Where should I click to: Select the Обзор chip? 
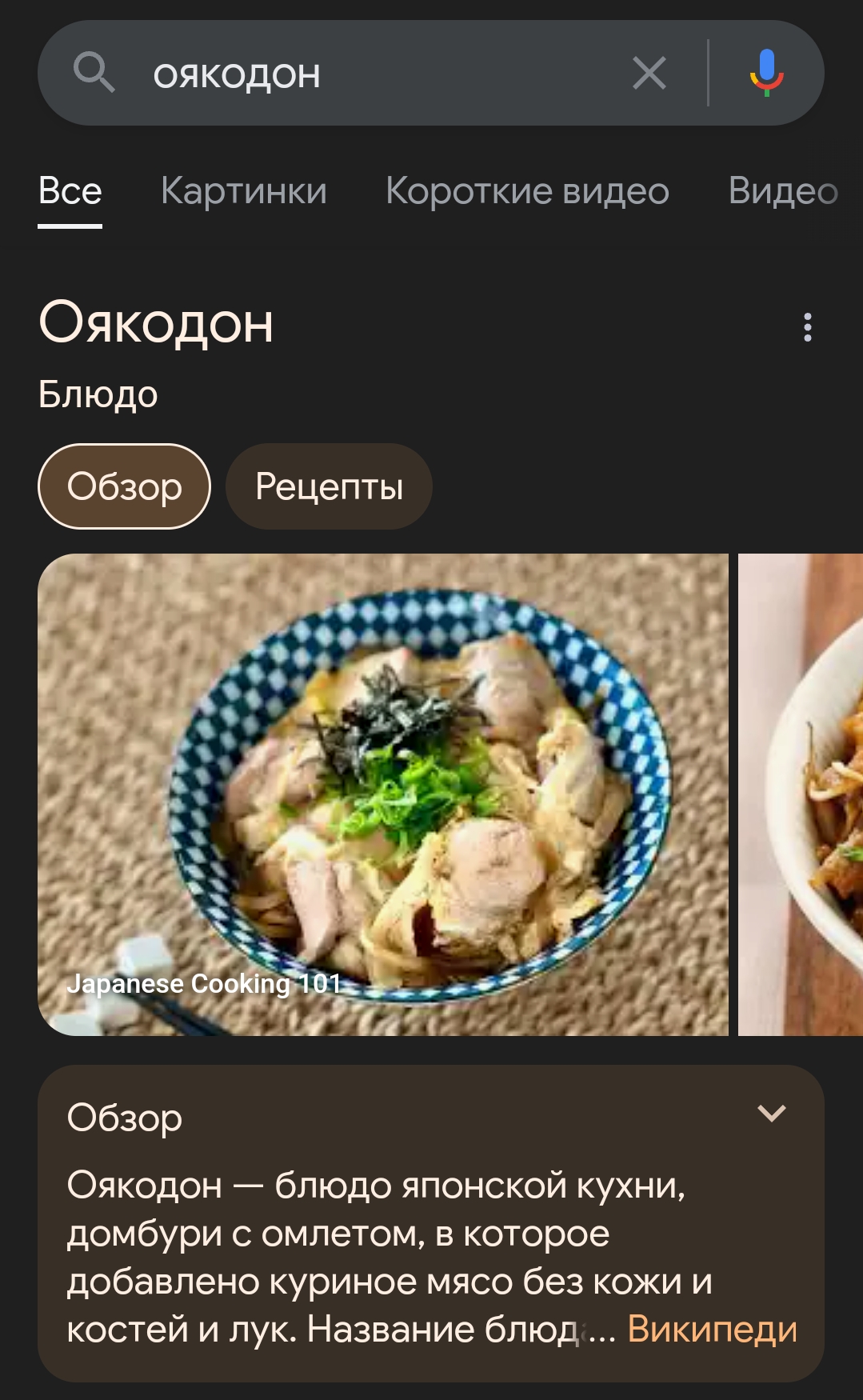click(x=124, y=486)
